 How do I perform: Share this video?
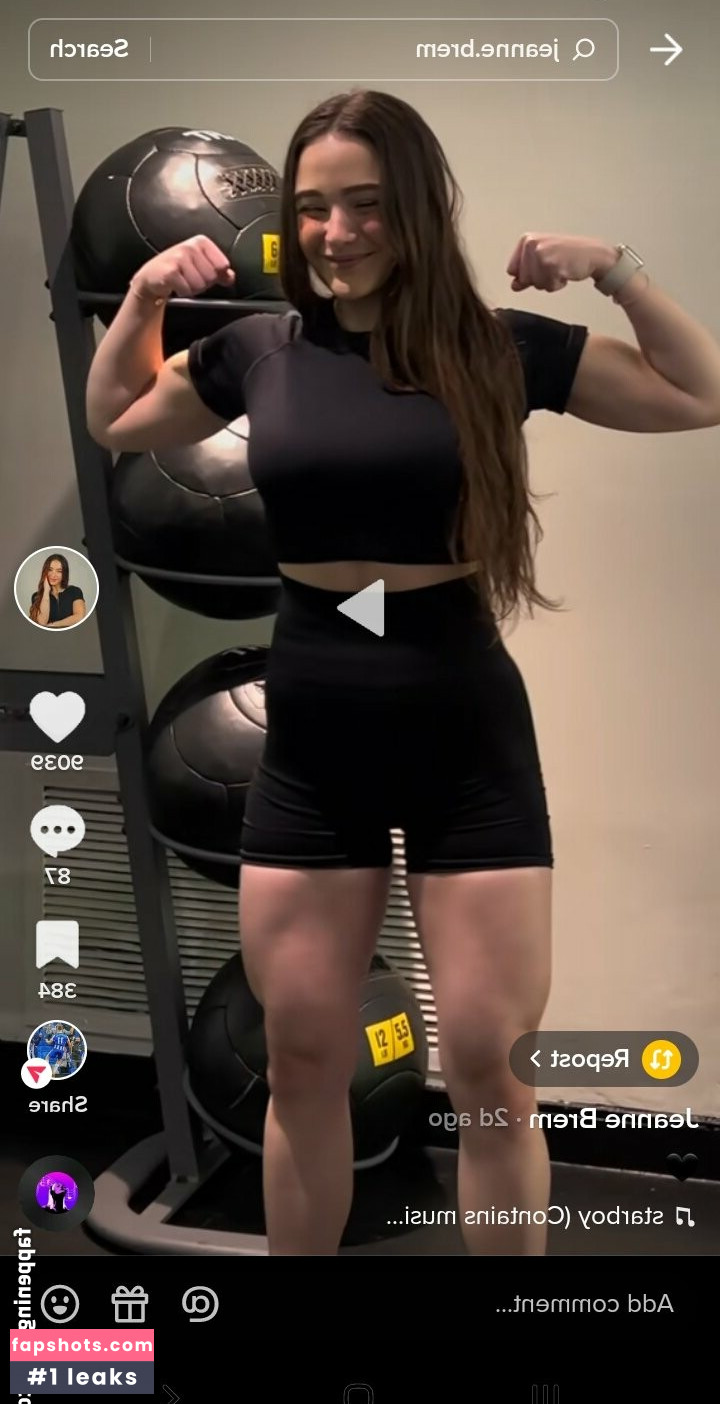point(57,1052)
